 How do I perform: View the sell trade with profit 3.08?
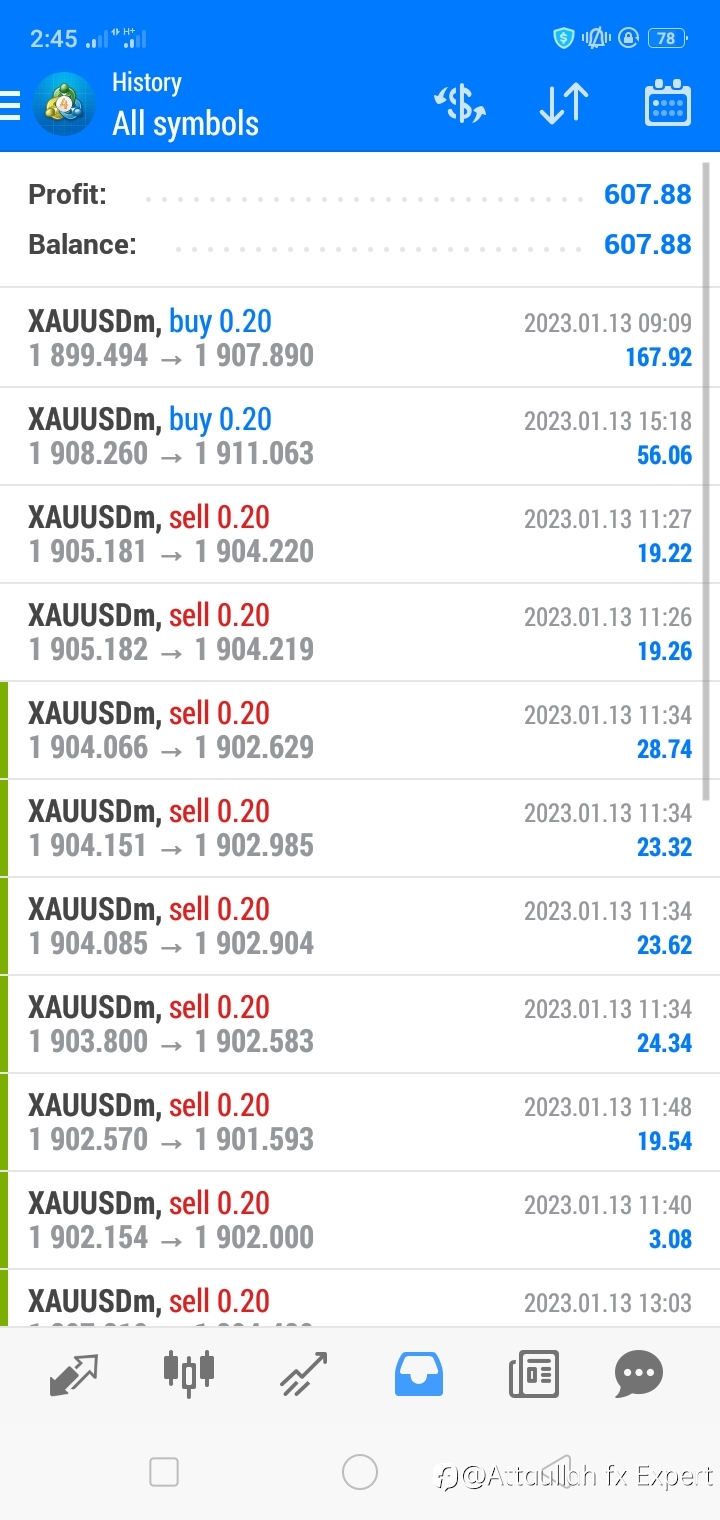(360, 1220)
